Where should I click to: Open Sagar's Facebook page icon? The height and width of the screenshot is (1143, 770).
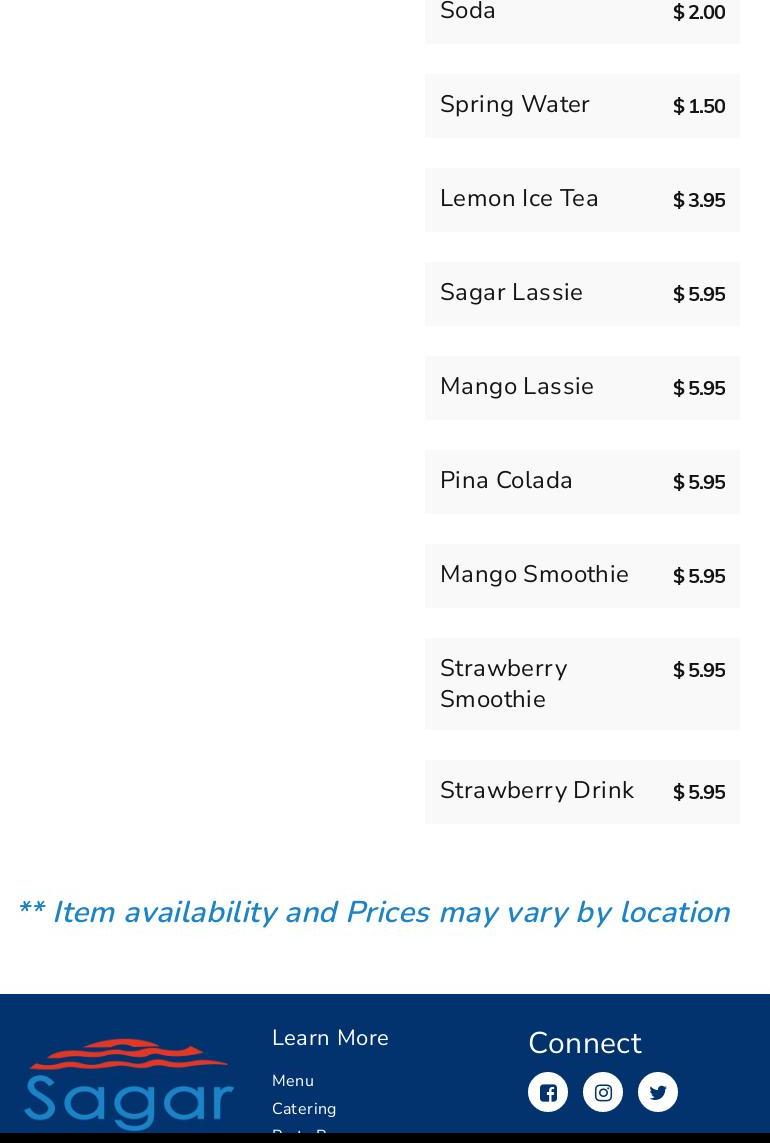point(548,1092)
